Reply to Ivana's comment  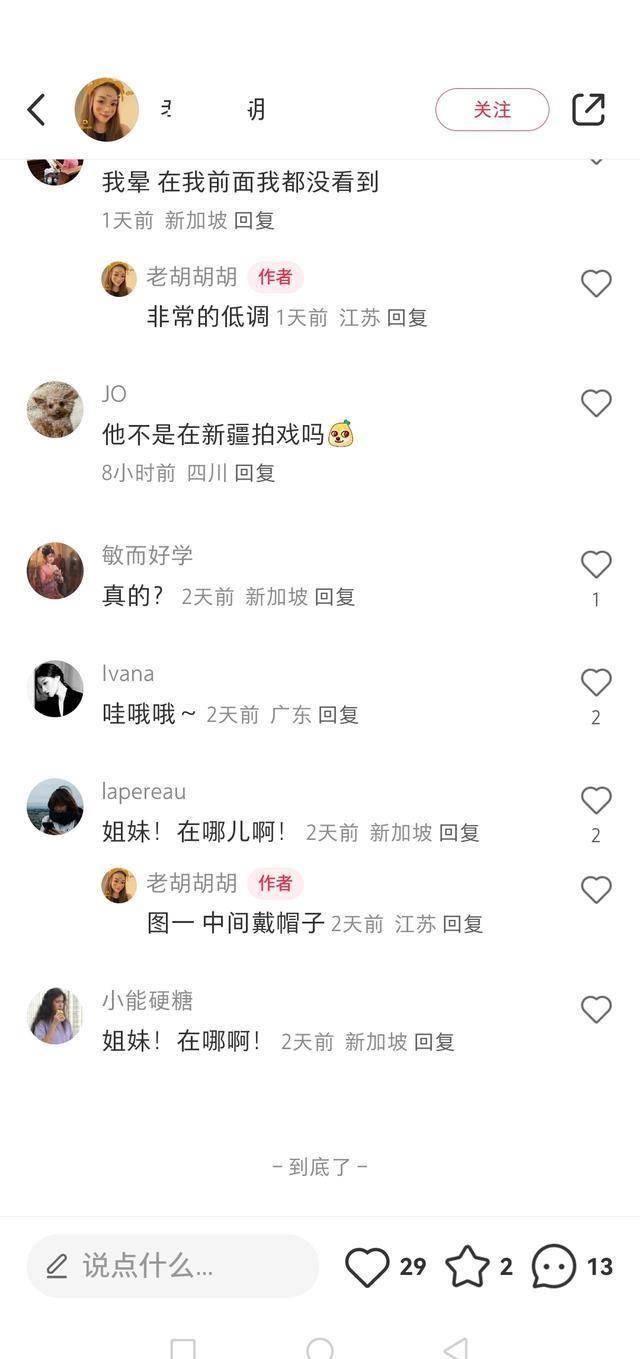pyautogui.click(x=338, y=715)
